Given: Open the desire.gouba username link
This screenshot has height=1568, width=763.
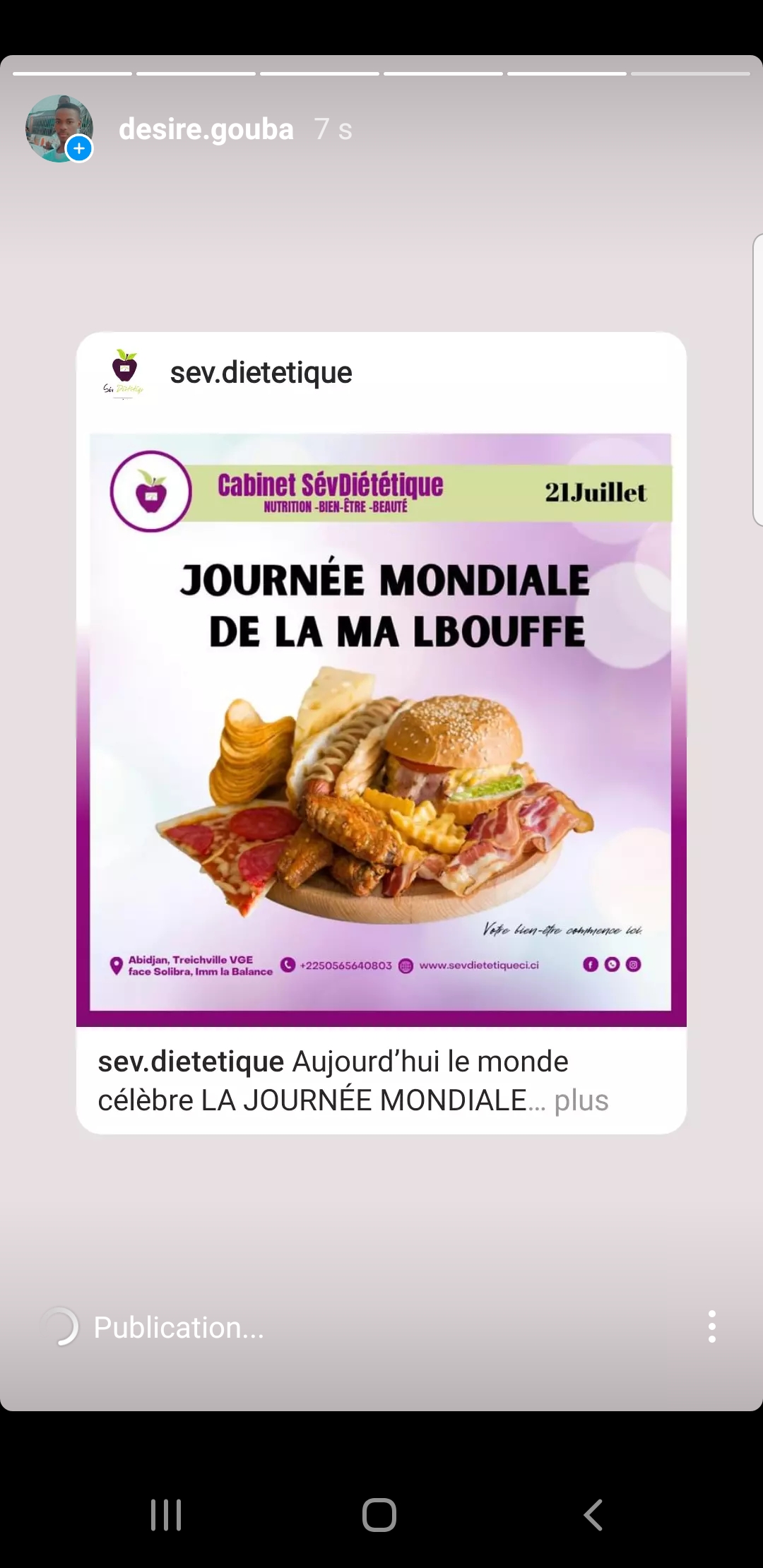Looking at the screenshot, I should pyautogui.click(x=206, y=129).
